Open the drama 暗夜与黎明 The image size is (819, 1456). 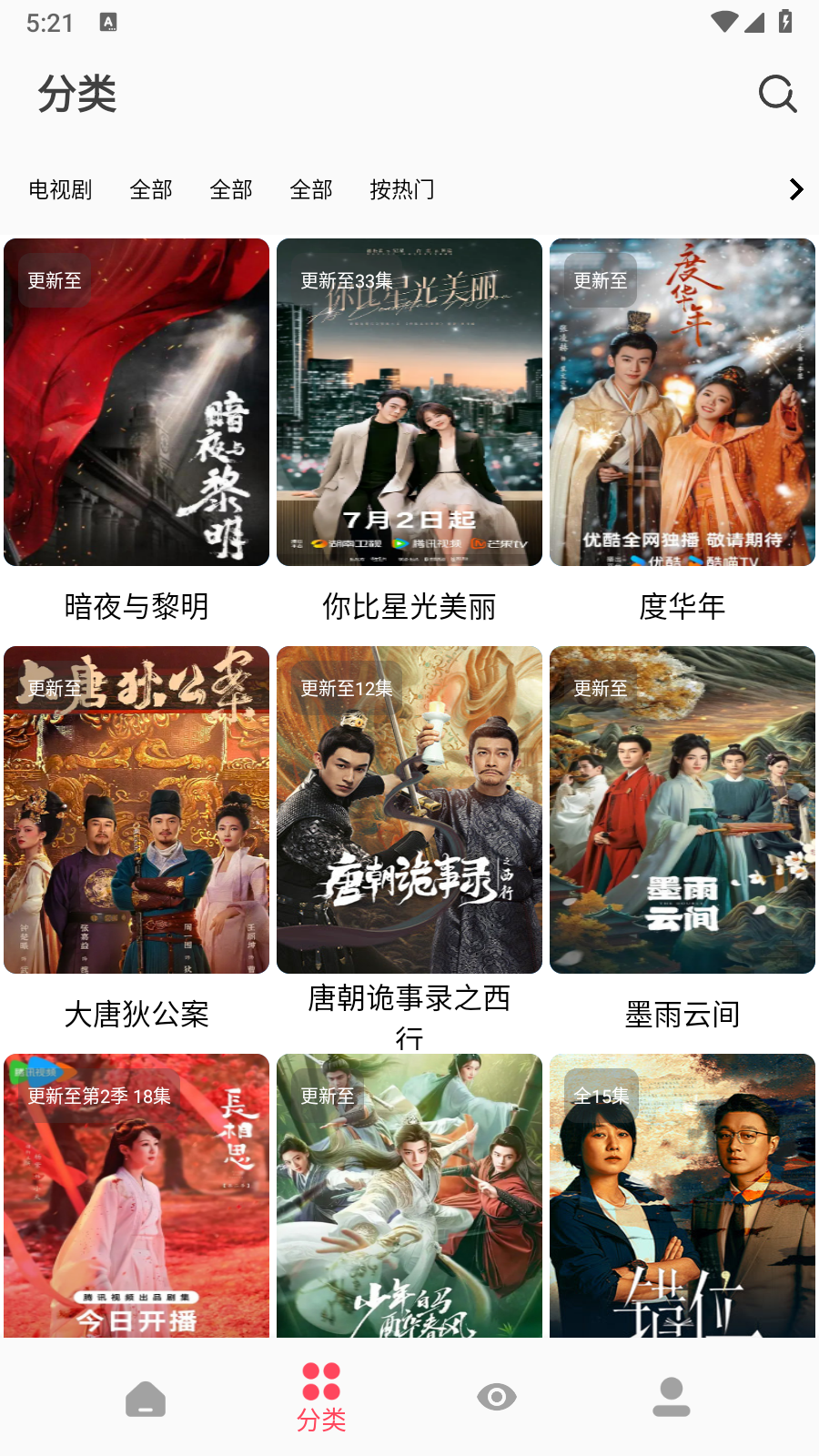[136, 402]
